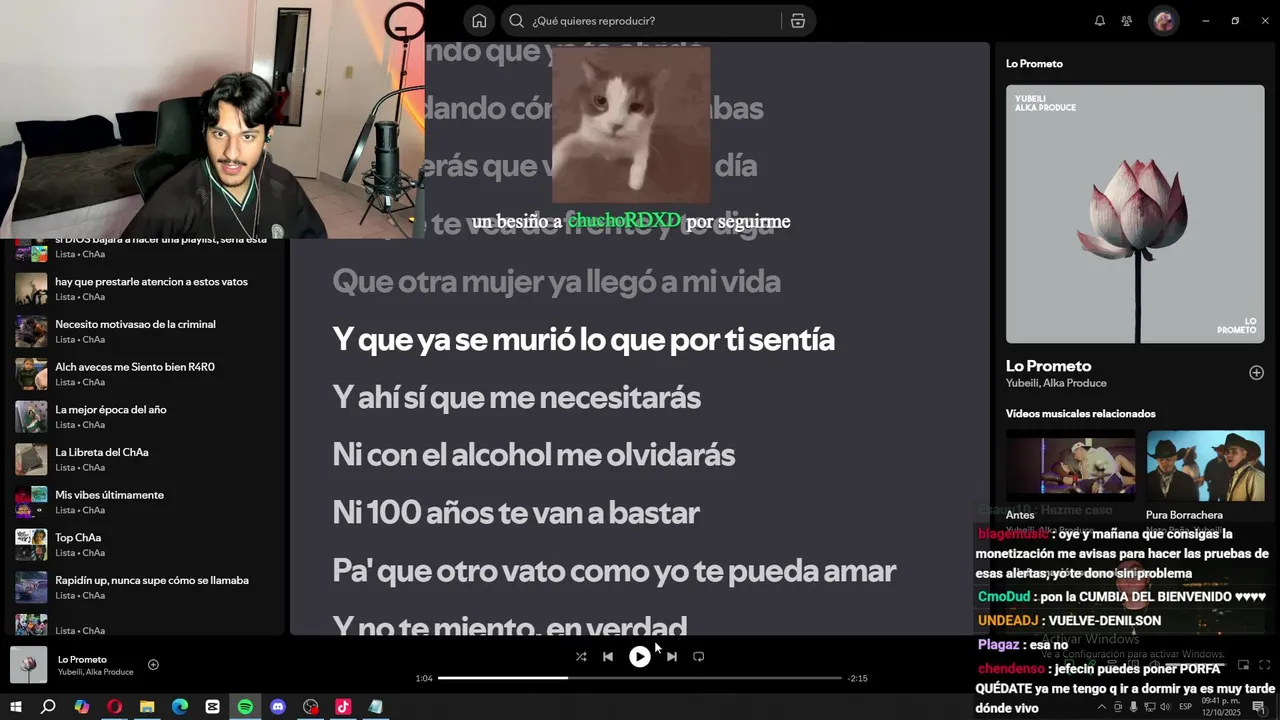Skip to the next track

click(x=672, y=657)
